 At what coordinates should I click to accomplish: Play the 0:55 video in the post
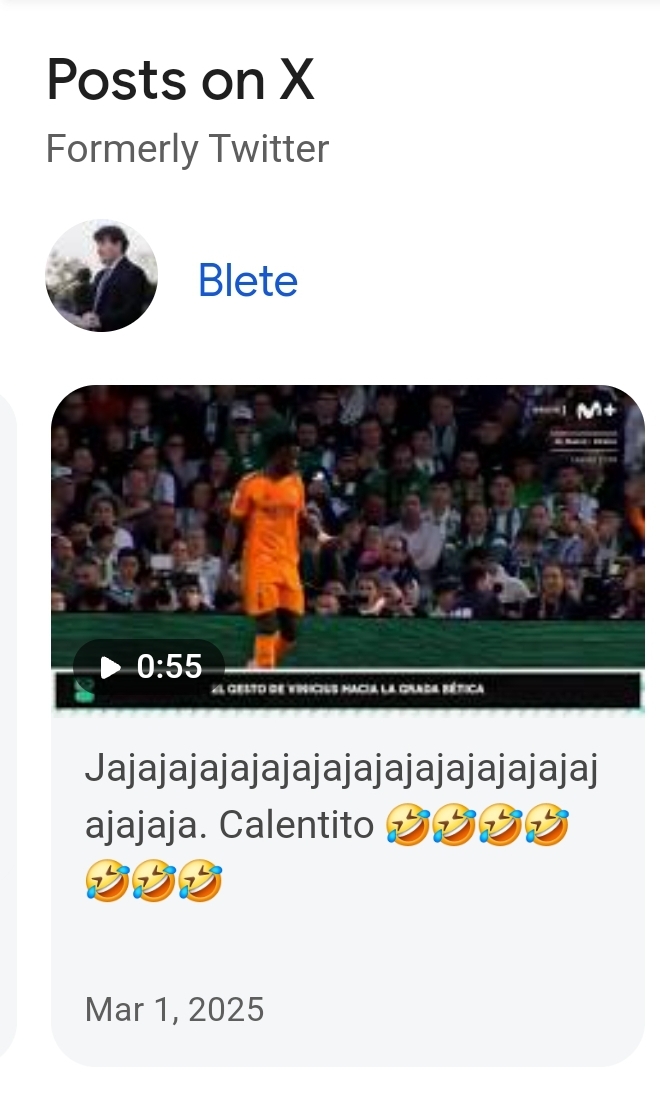point(149,666)
